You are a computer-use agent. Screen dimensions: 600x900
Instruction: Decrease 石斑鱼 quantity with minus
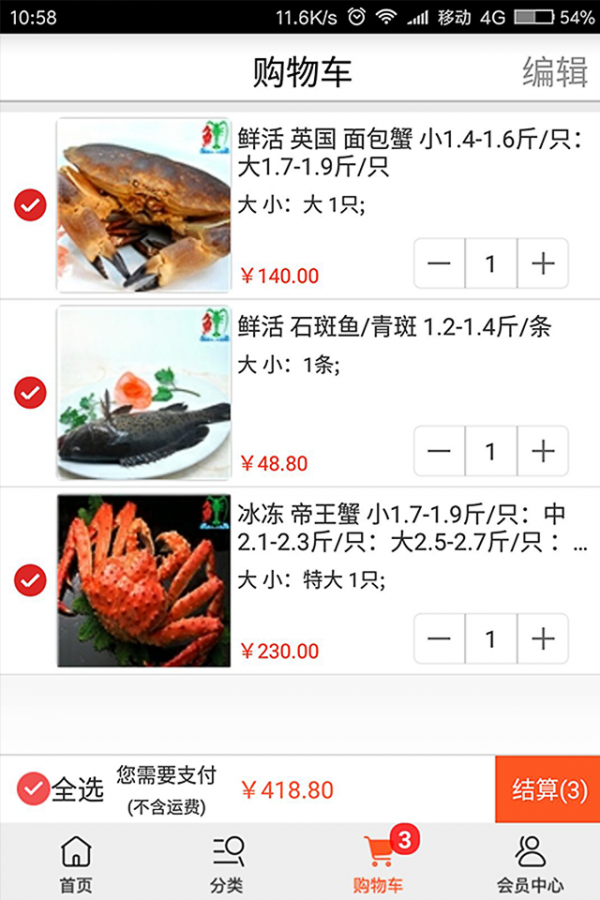pyautogui.click(x=439, y=451)
